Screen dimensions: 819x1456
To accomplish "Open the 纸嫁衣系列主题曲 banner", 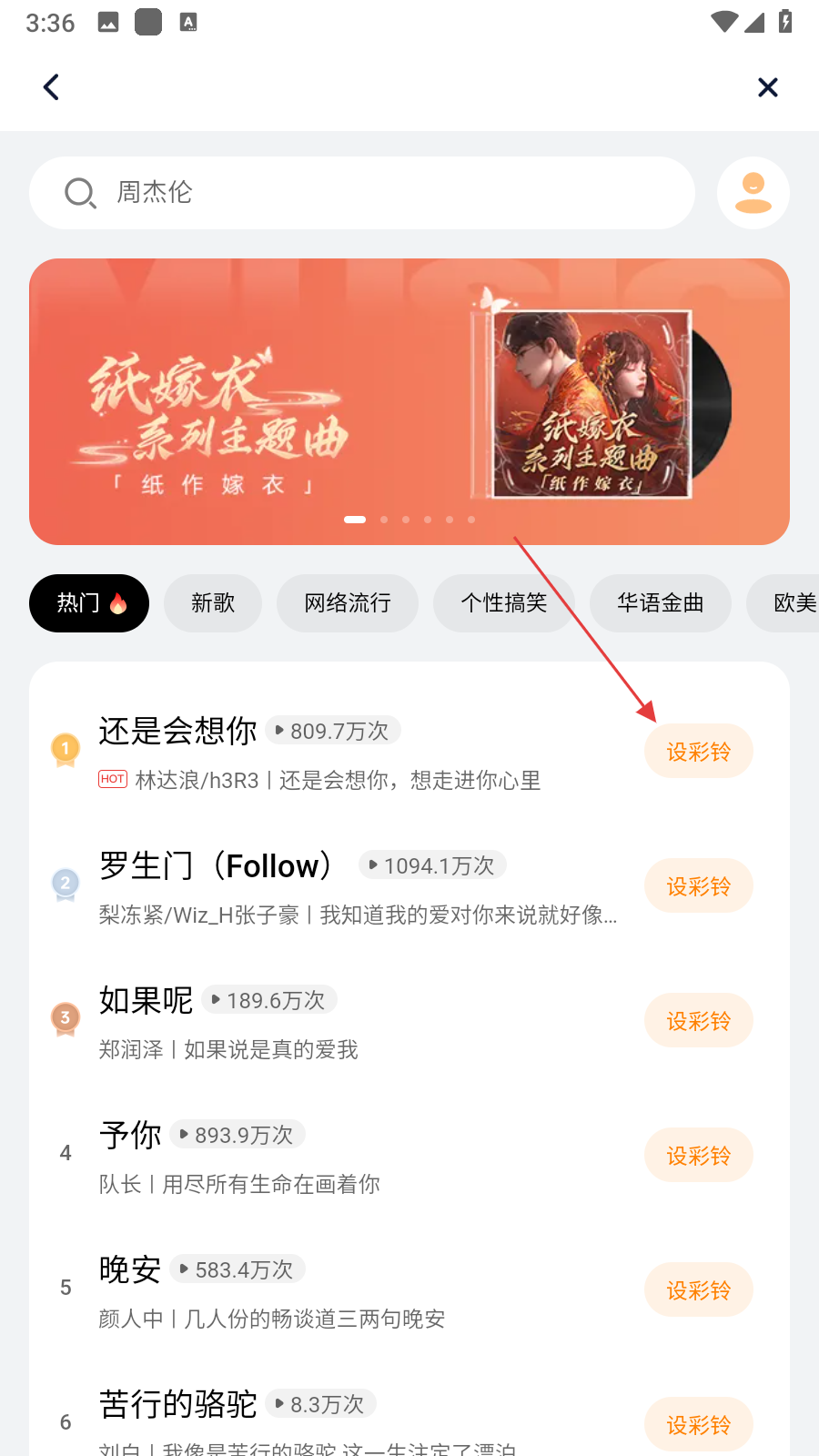I will point(409,401).
